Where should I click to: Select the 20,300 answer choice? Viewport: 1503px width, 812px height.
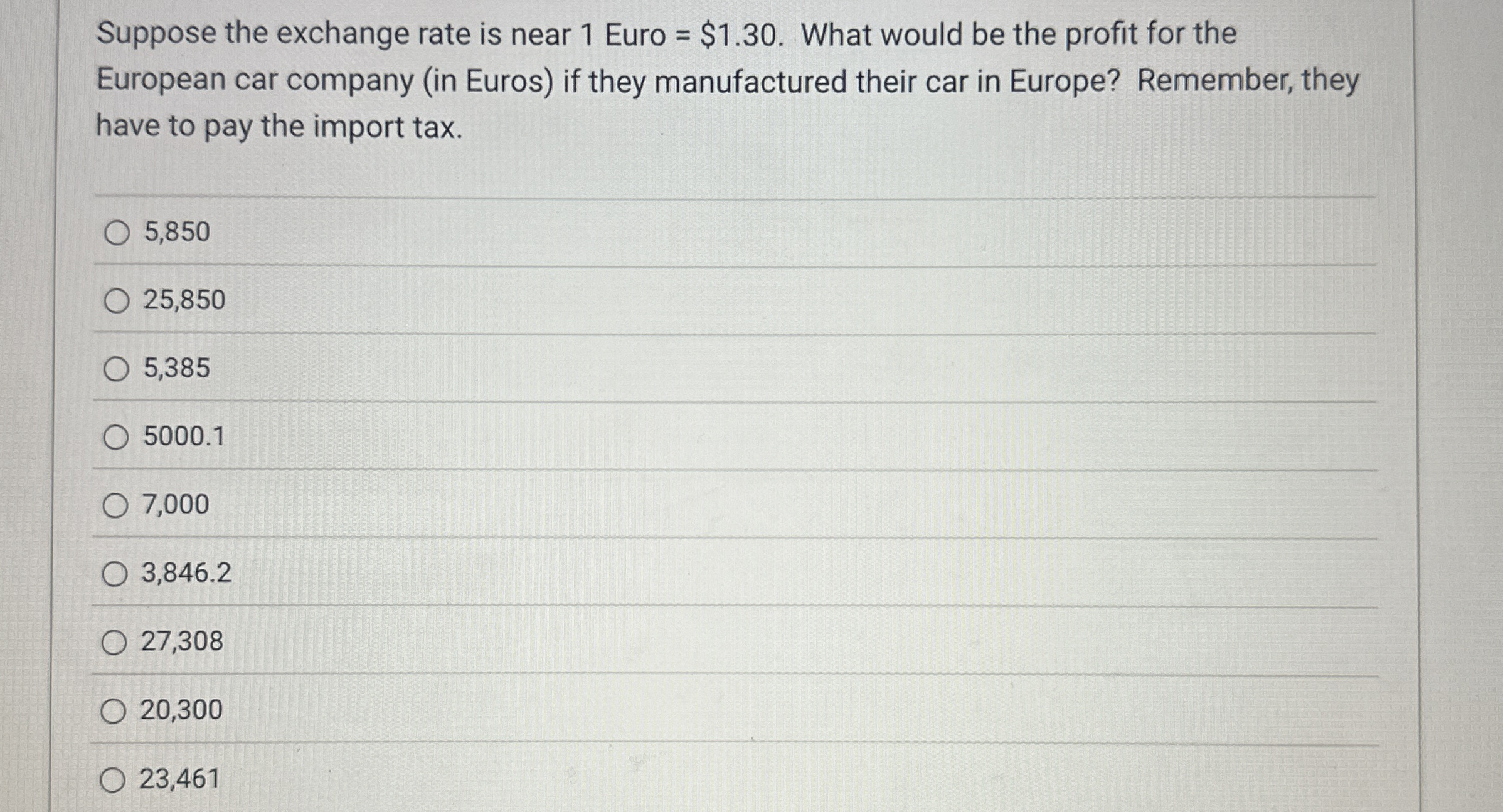(113, 711)
